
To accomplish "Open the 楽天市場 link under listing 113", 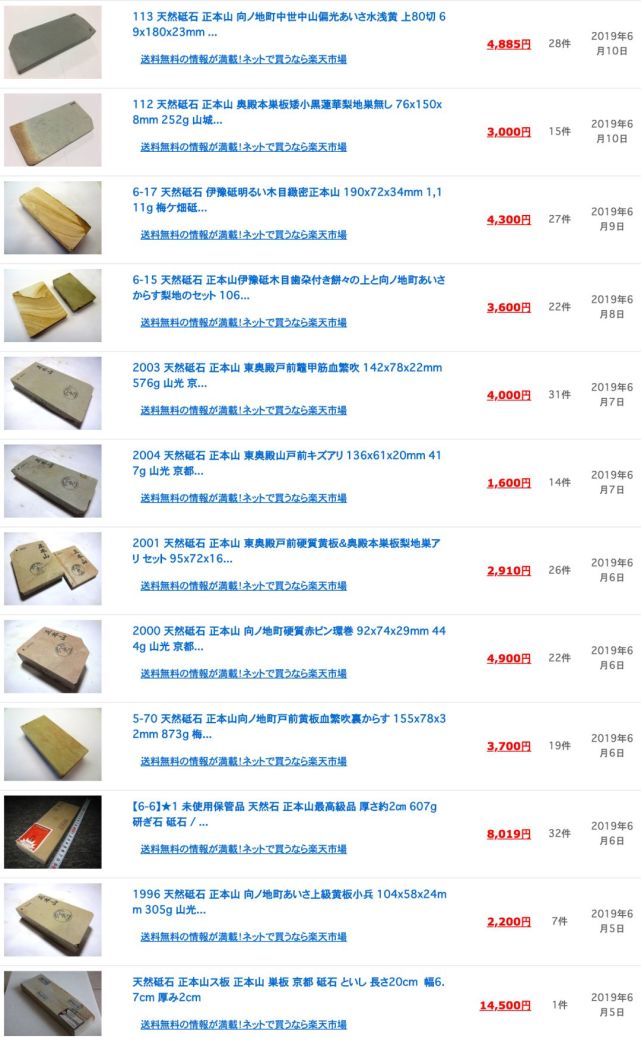I will (243, 59).
